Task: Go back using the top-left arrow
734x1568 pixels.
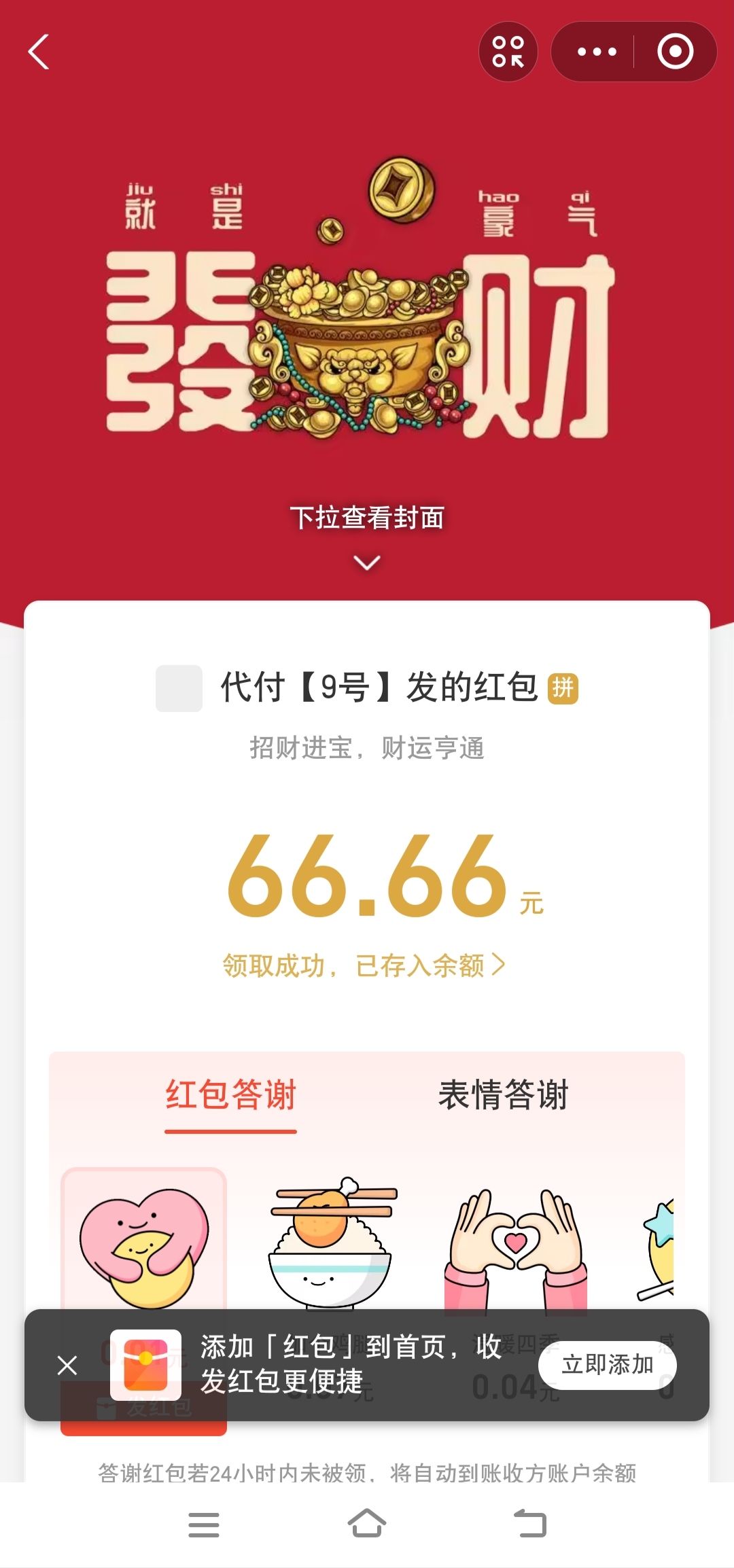Action: (39, 52)
